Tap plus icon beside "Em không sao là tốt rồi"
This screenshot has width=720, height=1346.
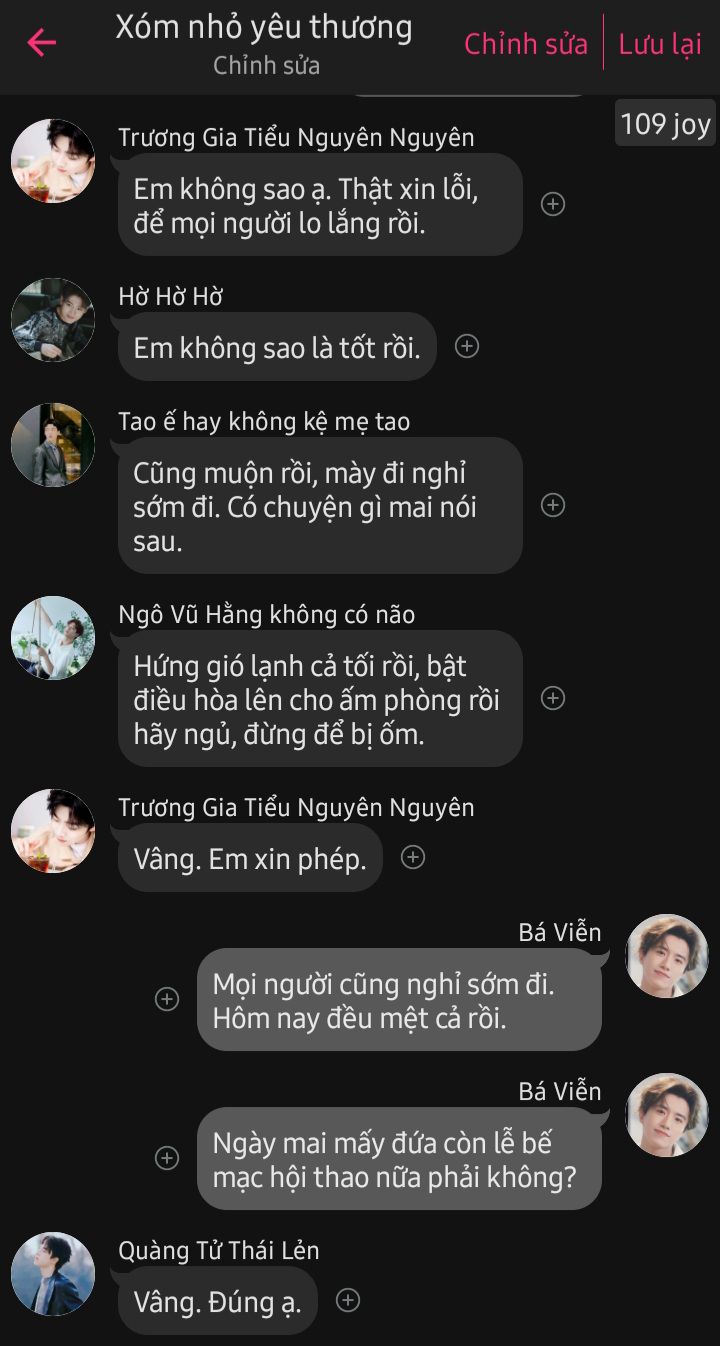(467, 346)
